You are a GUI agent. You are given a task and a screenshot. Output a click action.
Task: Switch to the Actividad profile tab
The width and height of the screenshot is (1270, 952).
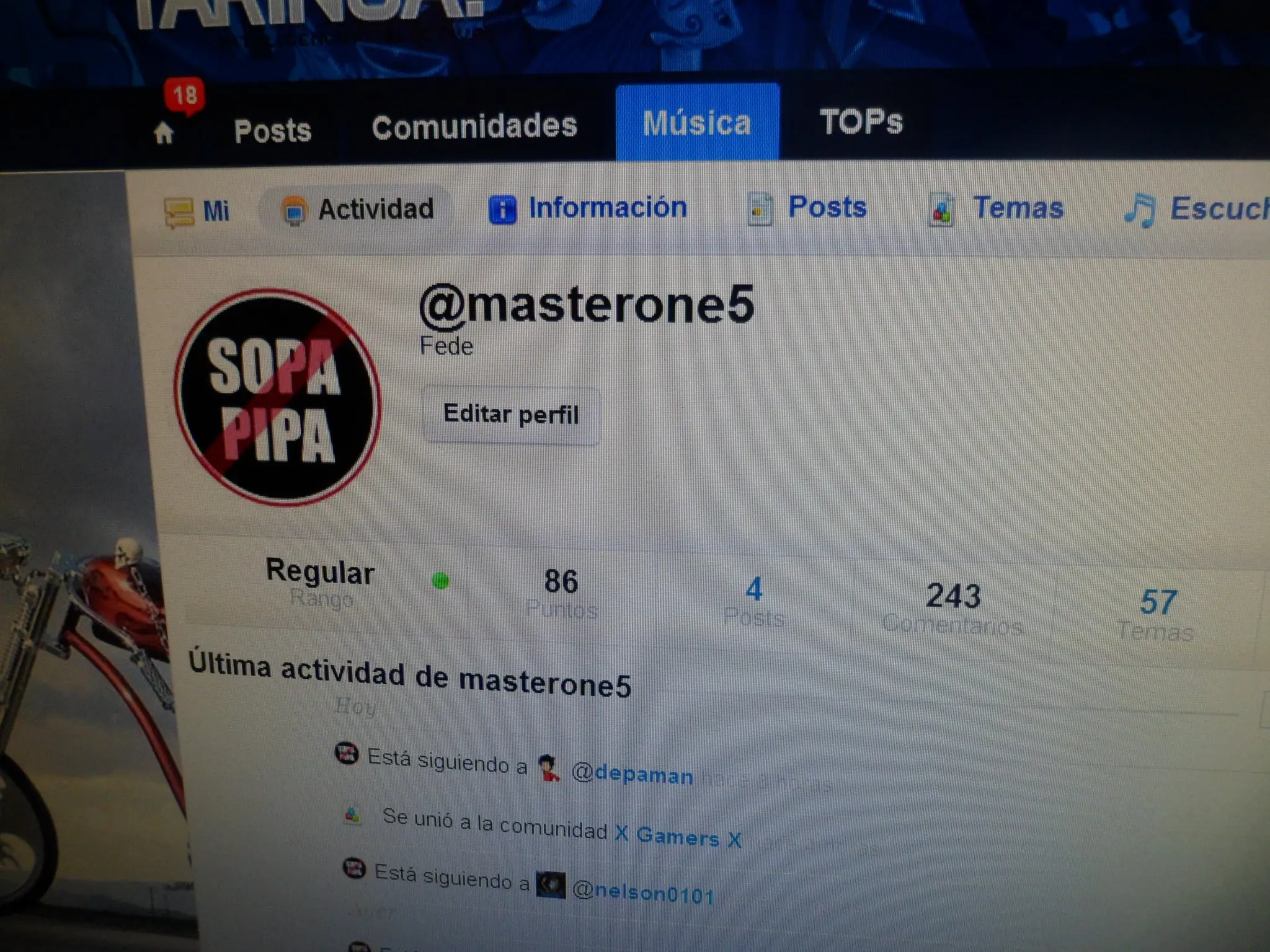[358, 209]
